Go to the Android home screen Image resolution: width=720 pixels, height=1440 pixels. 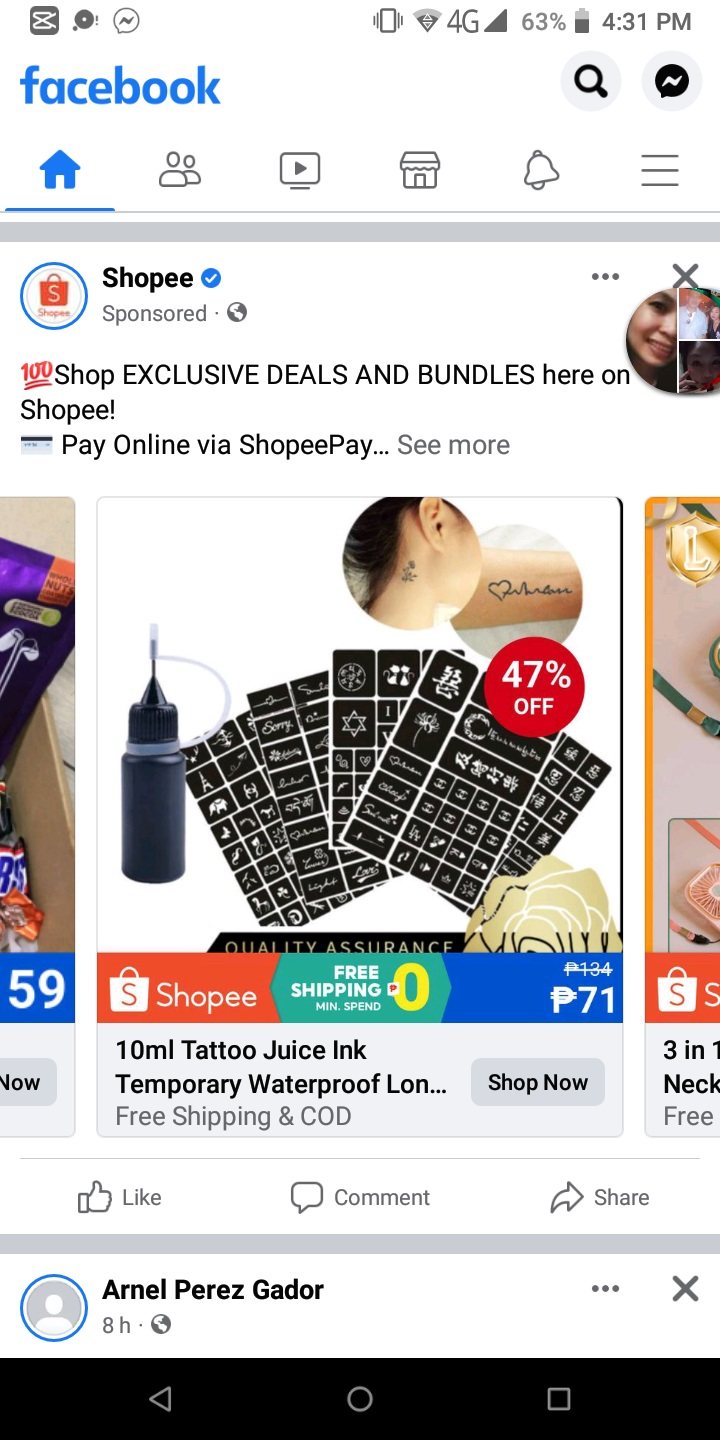pos(360,1399)
